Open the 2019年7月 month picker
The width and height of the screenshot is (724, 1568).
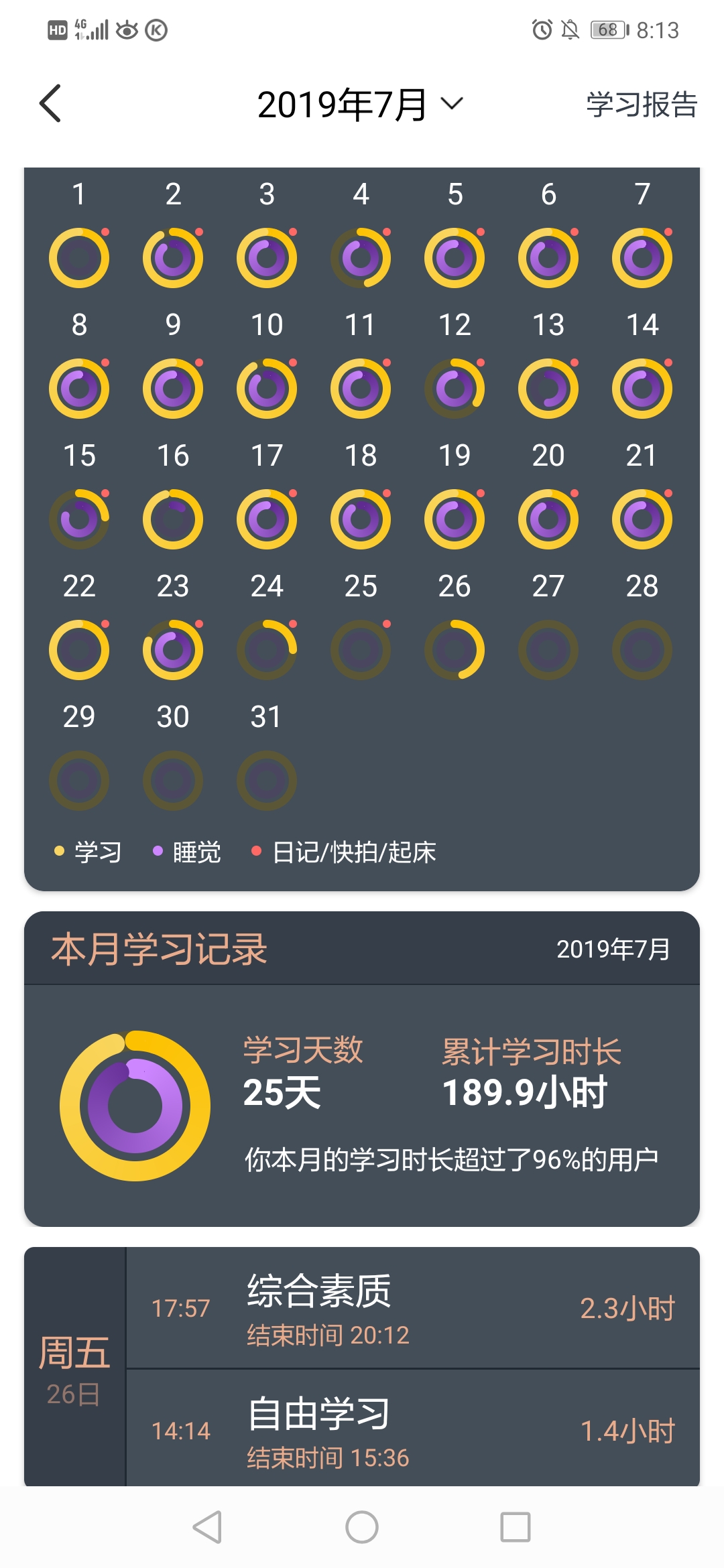[x=360, y=105]
